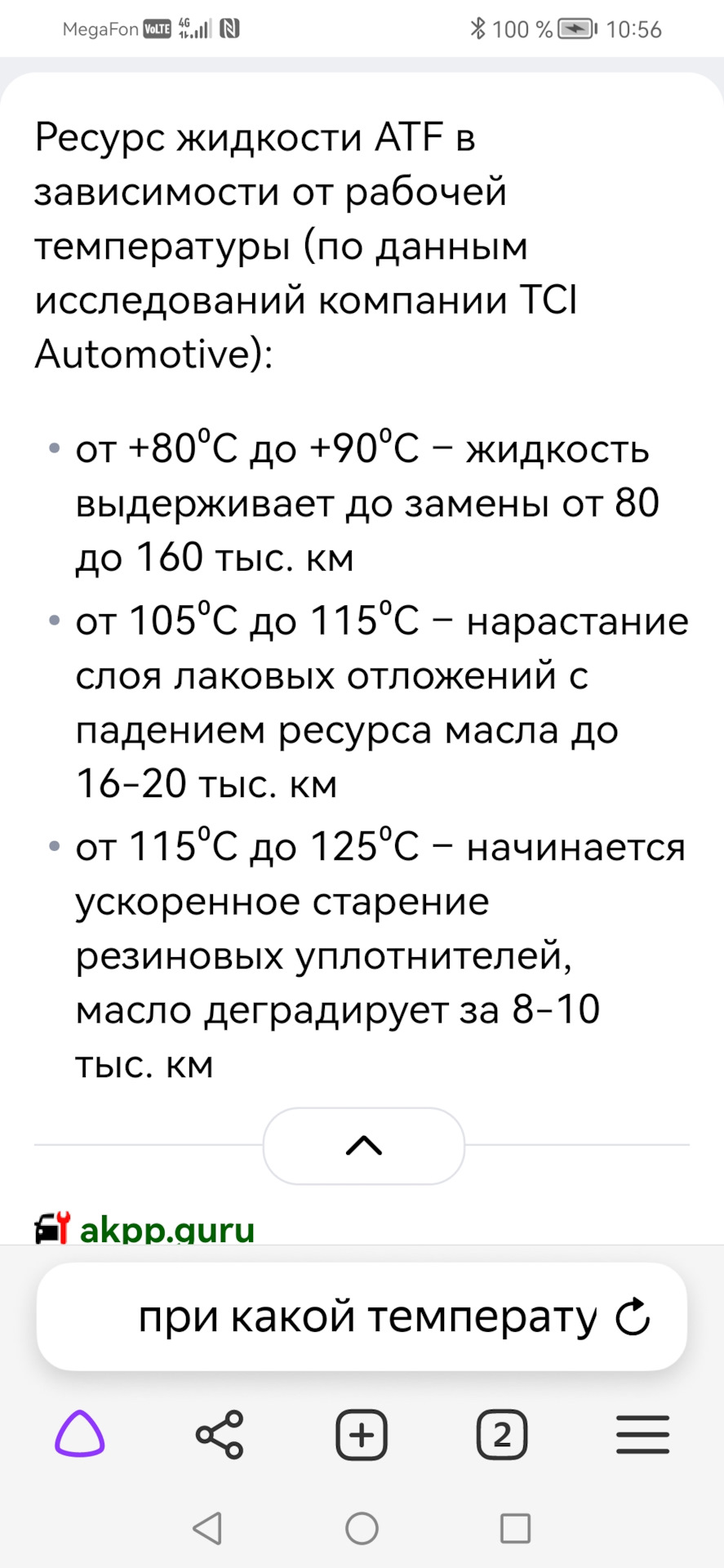Go back using the system back button
The image size is (724, 1568).
pos(207,1528)
